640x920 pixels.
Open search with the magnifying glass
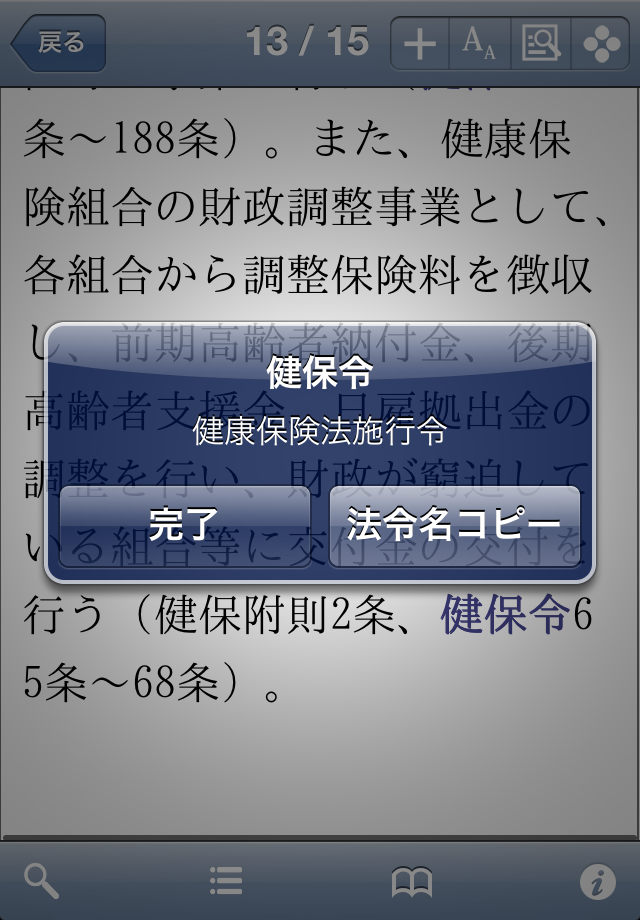(42, 881)
